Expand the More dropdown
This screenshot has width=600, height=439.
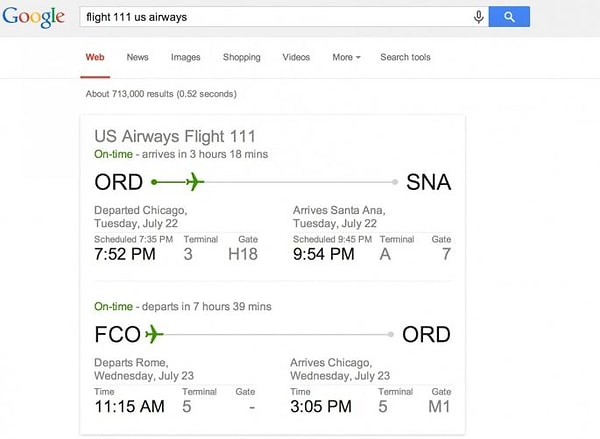[346, 58]
